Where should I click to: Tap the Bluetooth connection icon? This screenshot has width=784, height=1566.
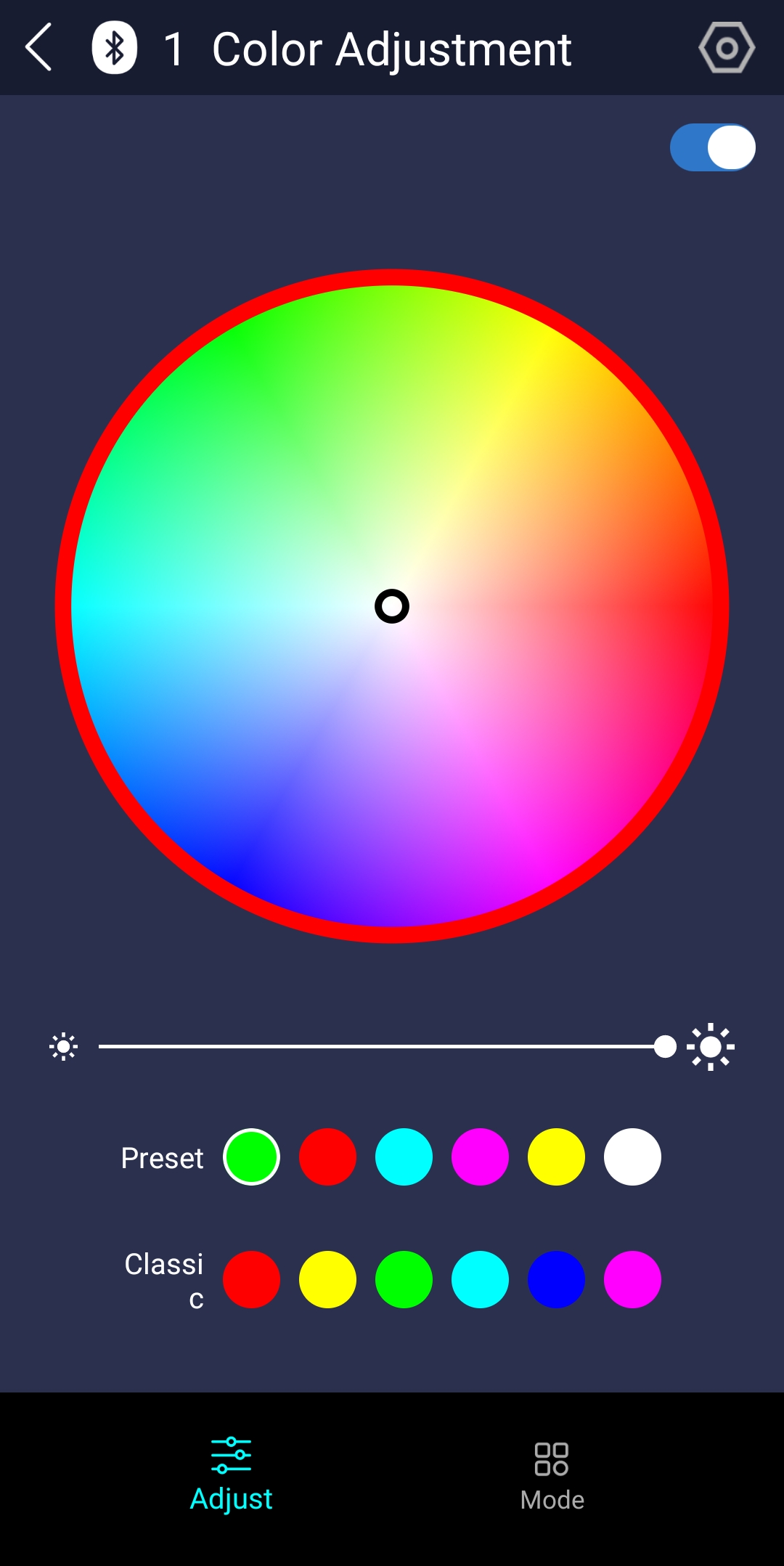tap(115, 48)
